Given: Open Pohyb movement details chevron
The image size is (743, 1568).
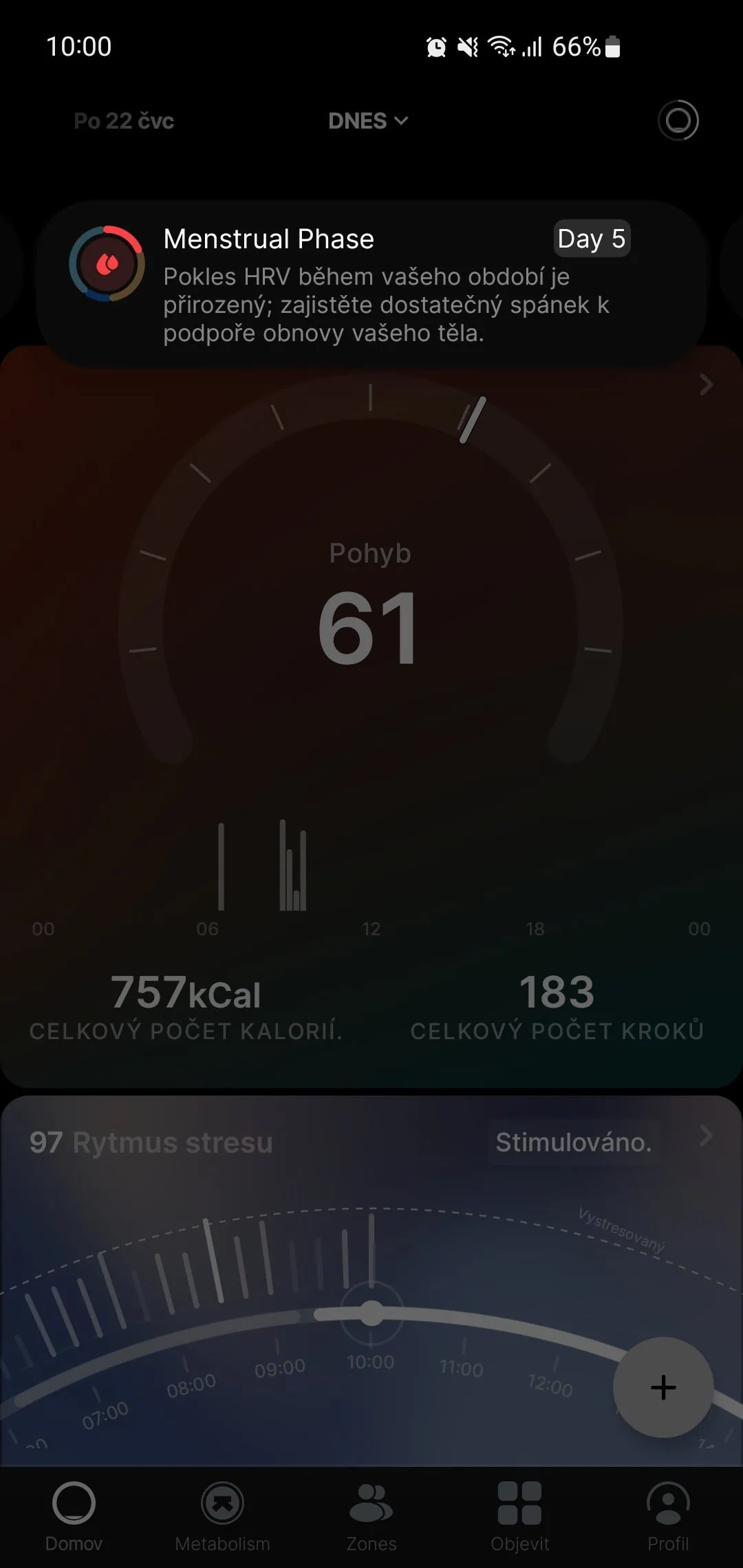Looking at the screenshot, I should [x=706, y=385].
